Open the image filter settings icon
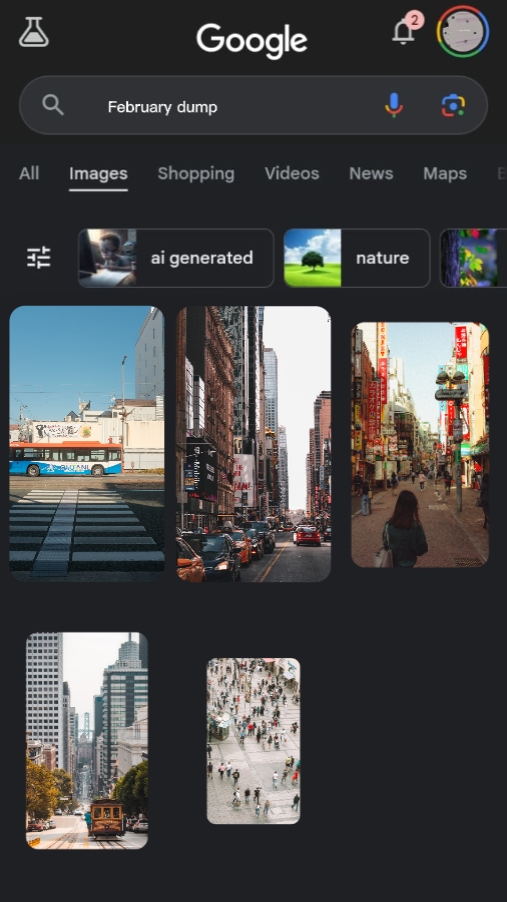This screenshot has height=902, width=507. click(x=39, y=258)
